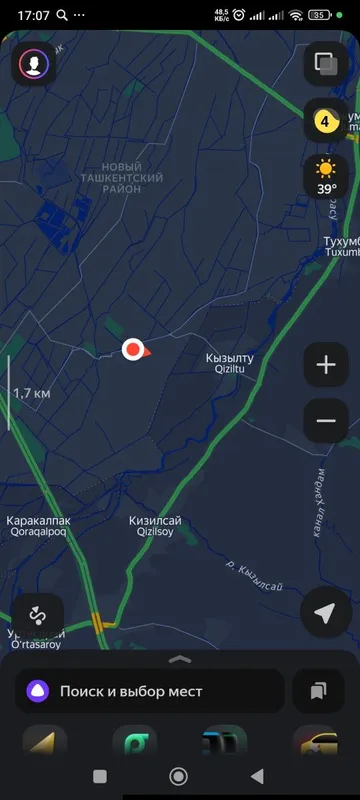
Task: Zoom out with the minus button
Action: pos(326,421)
